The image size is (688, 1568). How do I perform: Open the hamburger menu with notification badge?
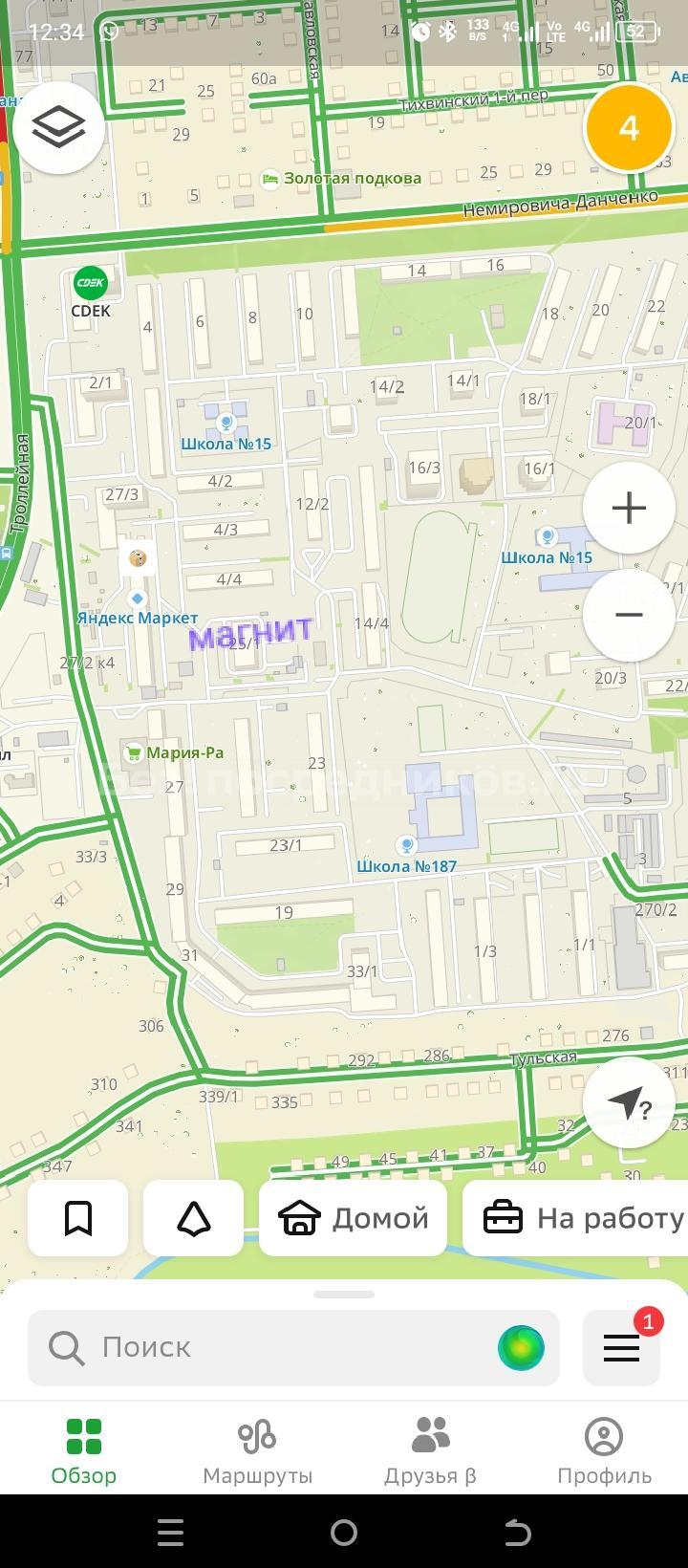coord(621,1347)
